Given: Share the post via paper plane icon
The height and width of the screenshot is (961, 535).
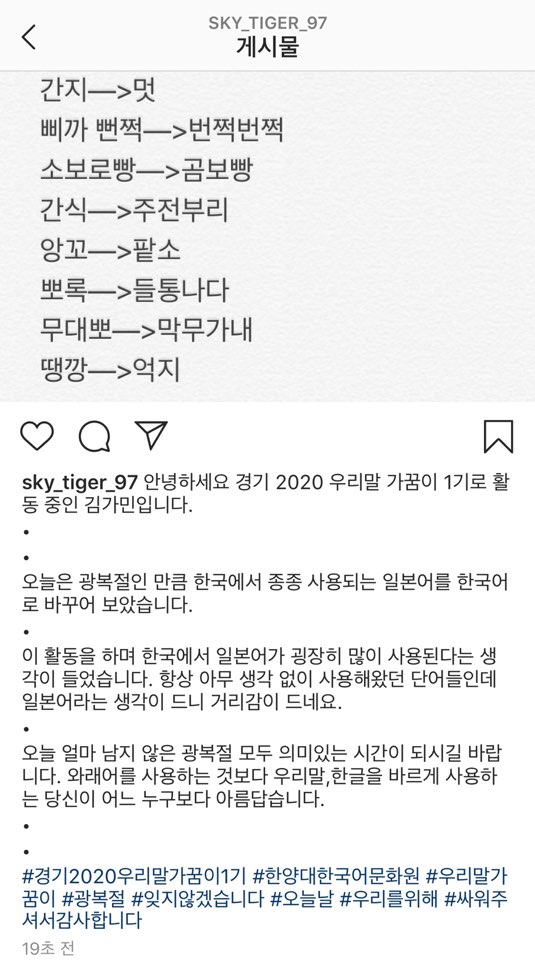Looking at the screenshot, I should point(151,435).
